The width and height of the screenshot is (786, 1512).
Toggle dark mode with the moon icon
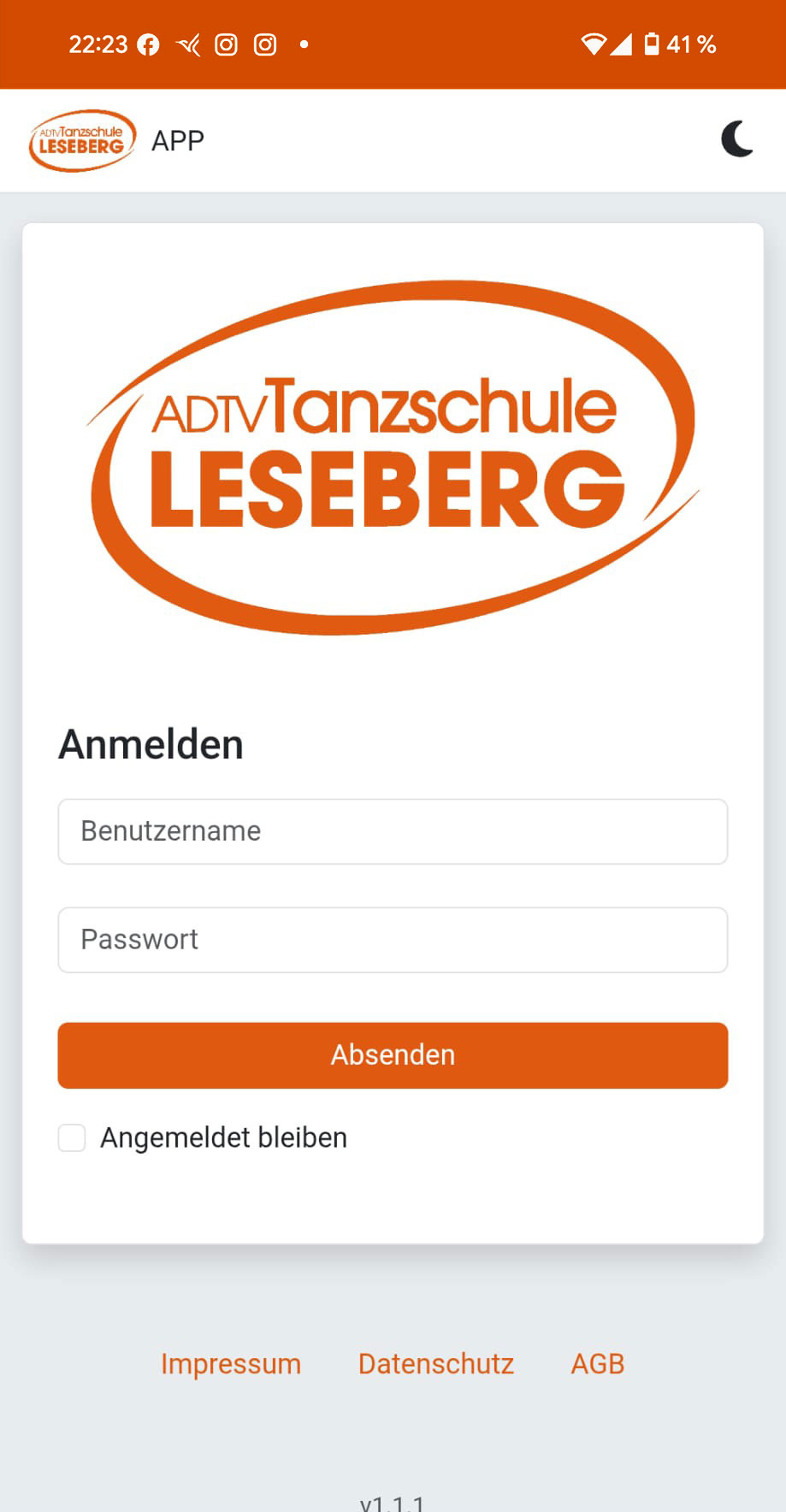coord(737,139)
